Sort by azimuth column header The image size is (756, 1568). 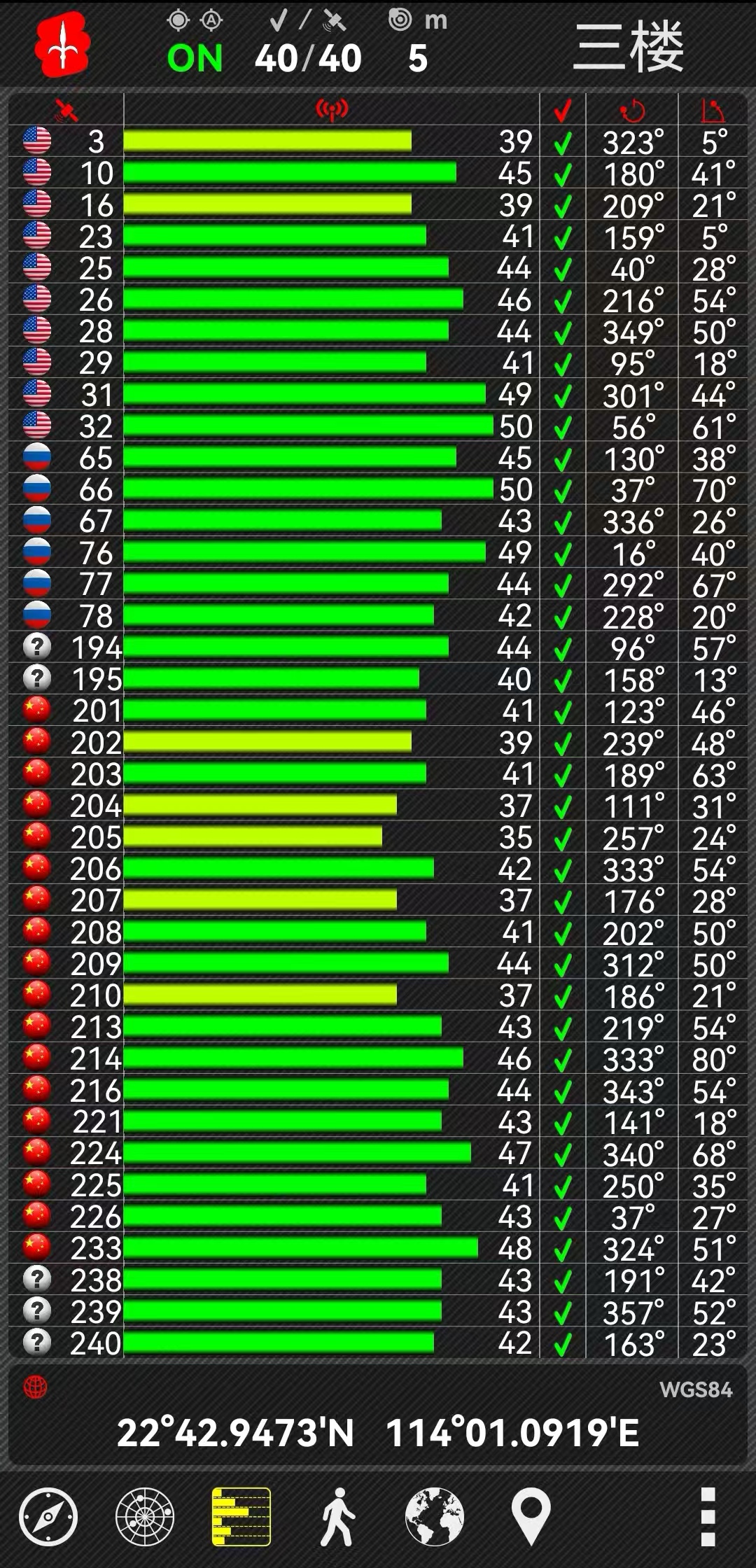[x=633, y=110]
